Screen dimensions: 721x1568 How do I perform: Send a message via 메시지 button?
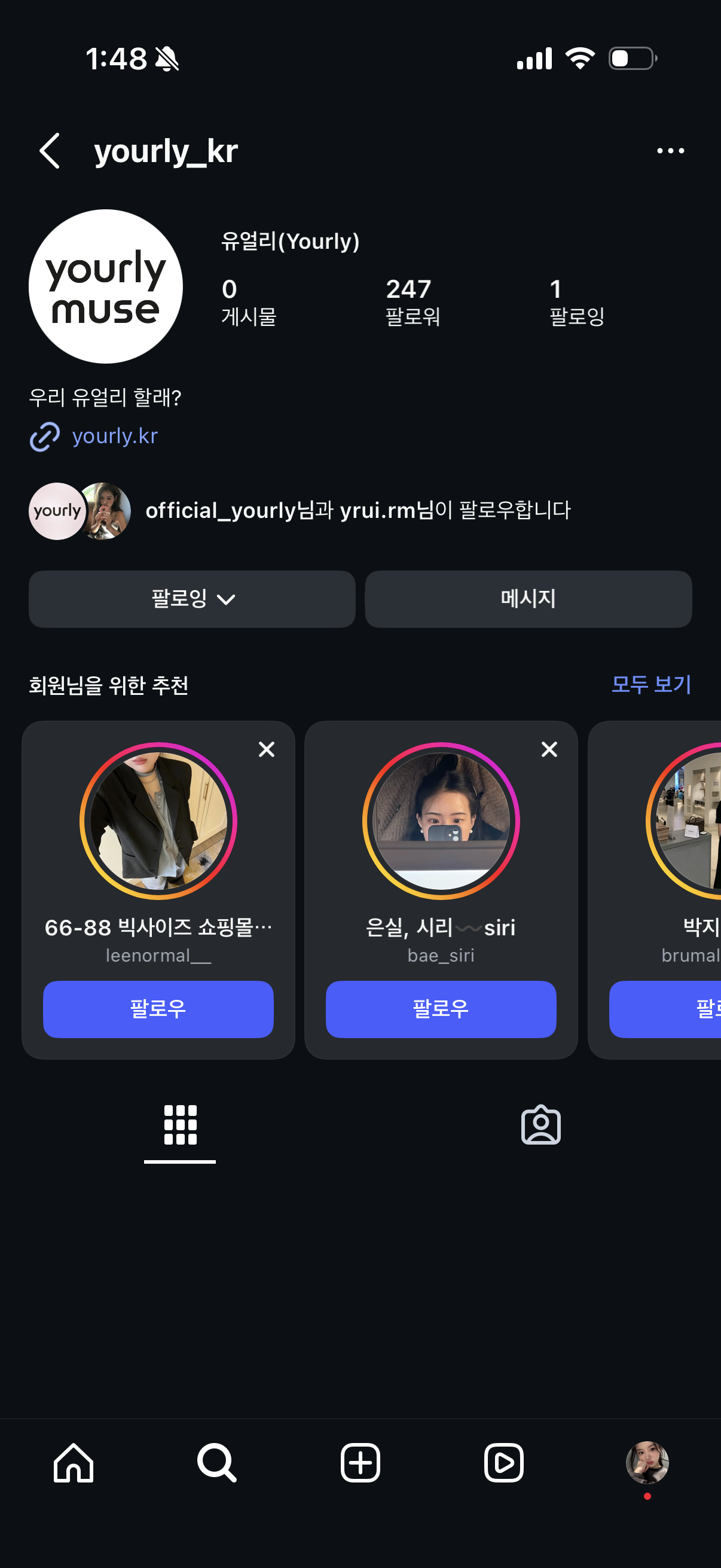527,599
